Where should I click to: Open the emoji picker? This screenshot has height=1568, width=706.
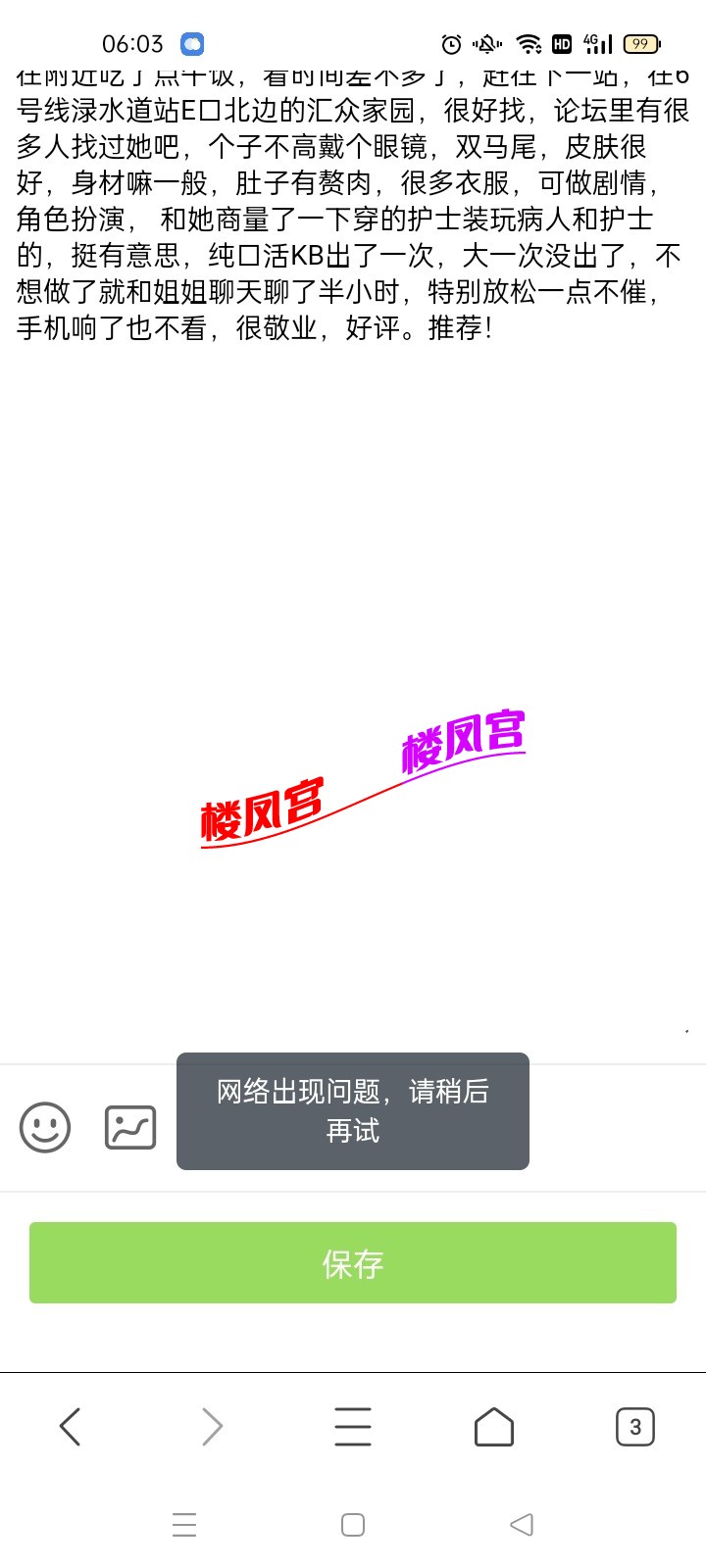[x=45, y=1127]
